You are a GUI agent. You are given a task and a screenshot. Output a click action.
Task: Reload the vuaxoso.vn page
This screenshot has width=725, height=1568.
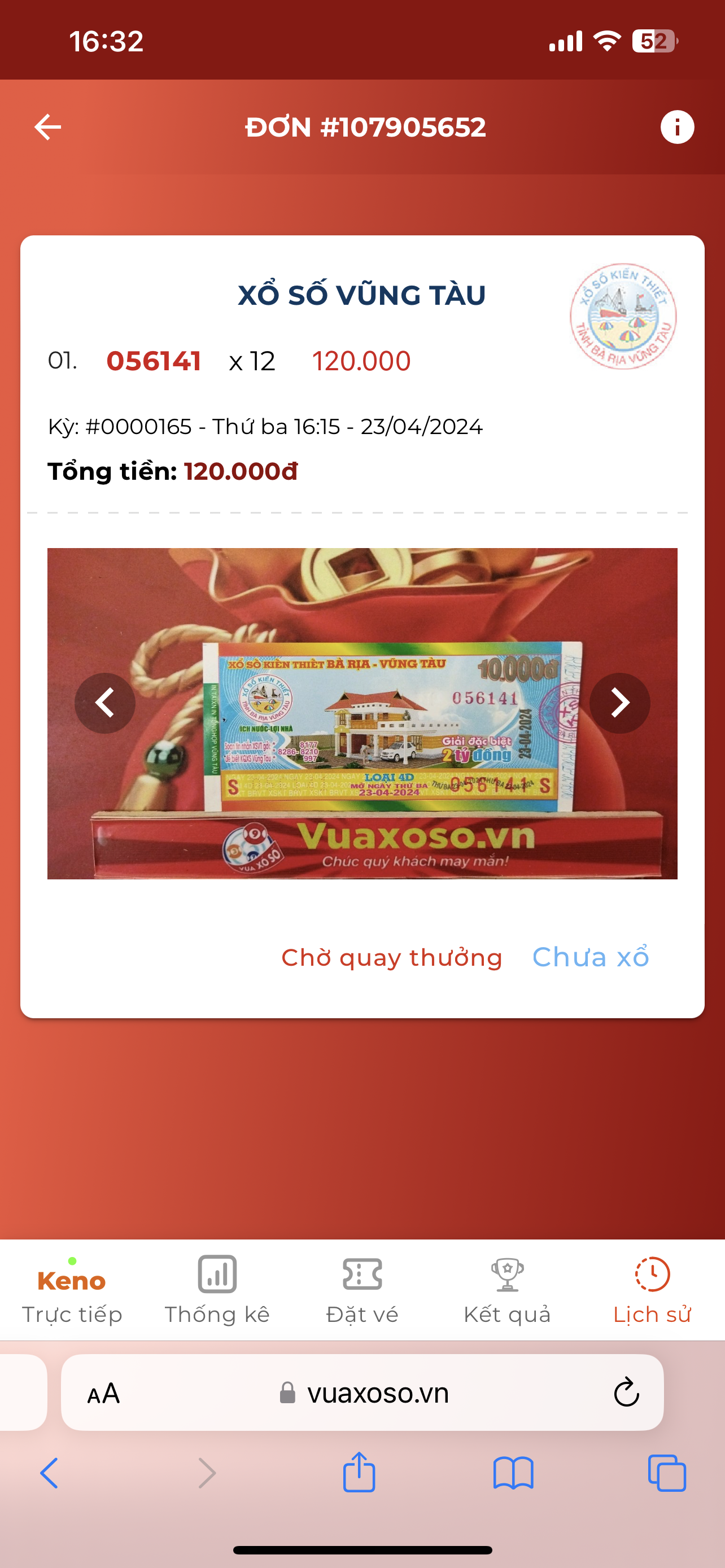pyautogui.click(x=626, y=1393)
